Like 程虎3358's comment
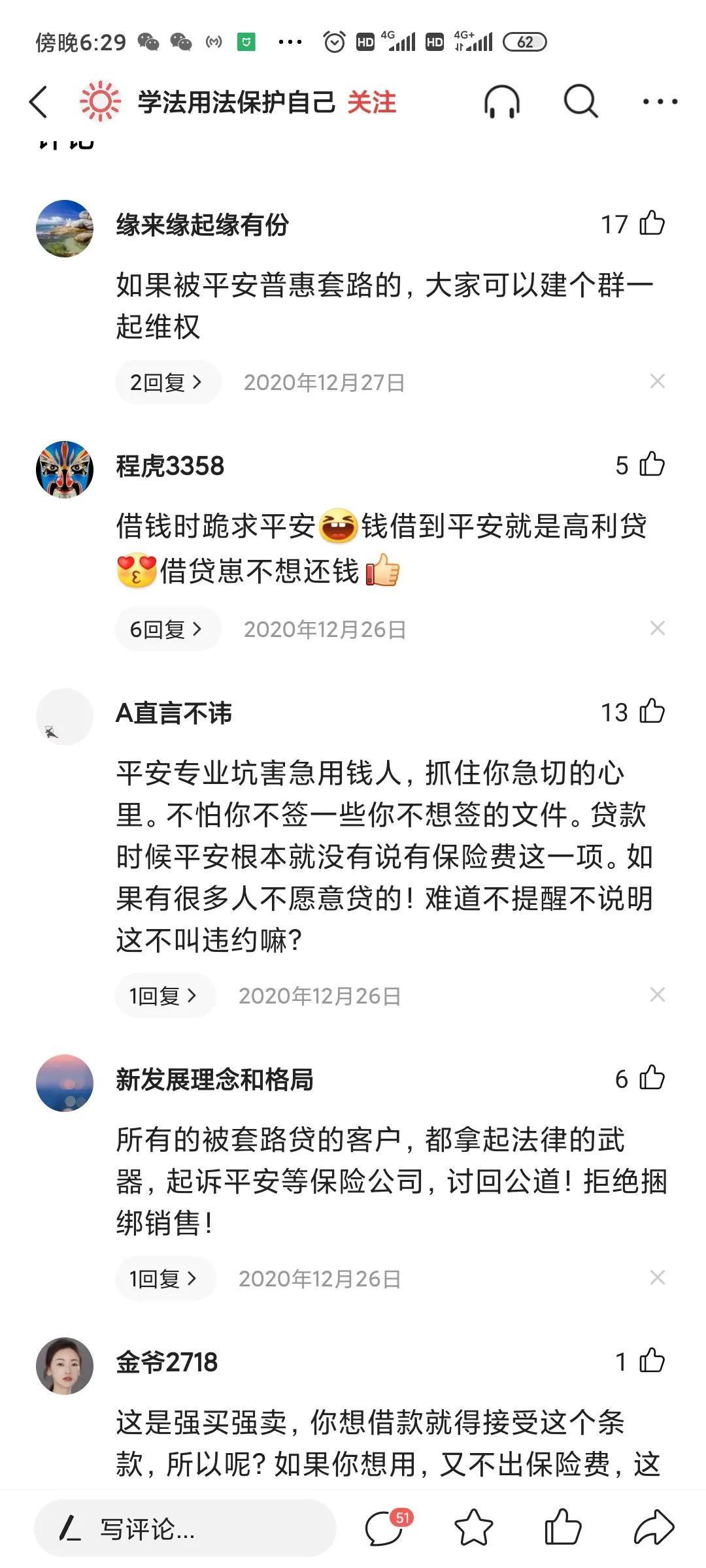 pyautogui.click(x=652, y=465)
